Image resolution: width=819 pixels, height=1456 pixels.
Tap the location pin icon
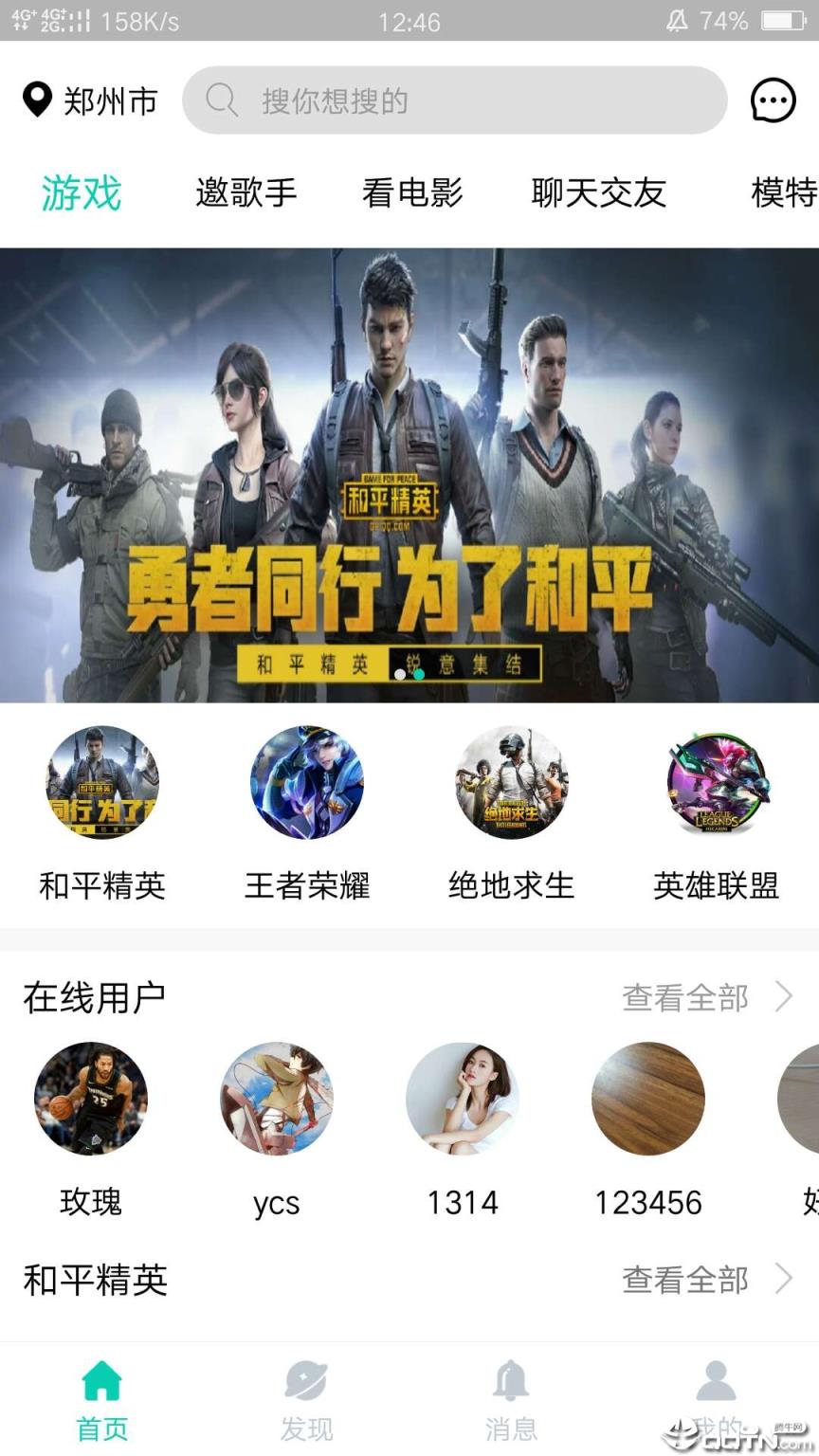point(36,100)
